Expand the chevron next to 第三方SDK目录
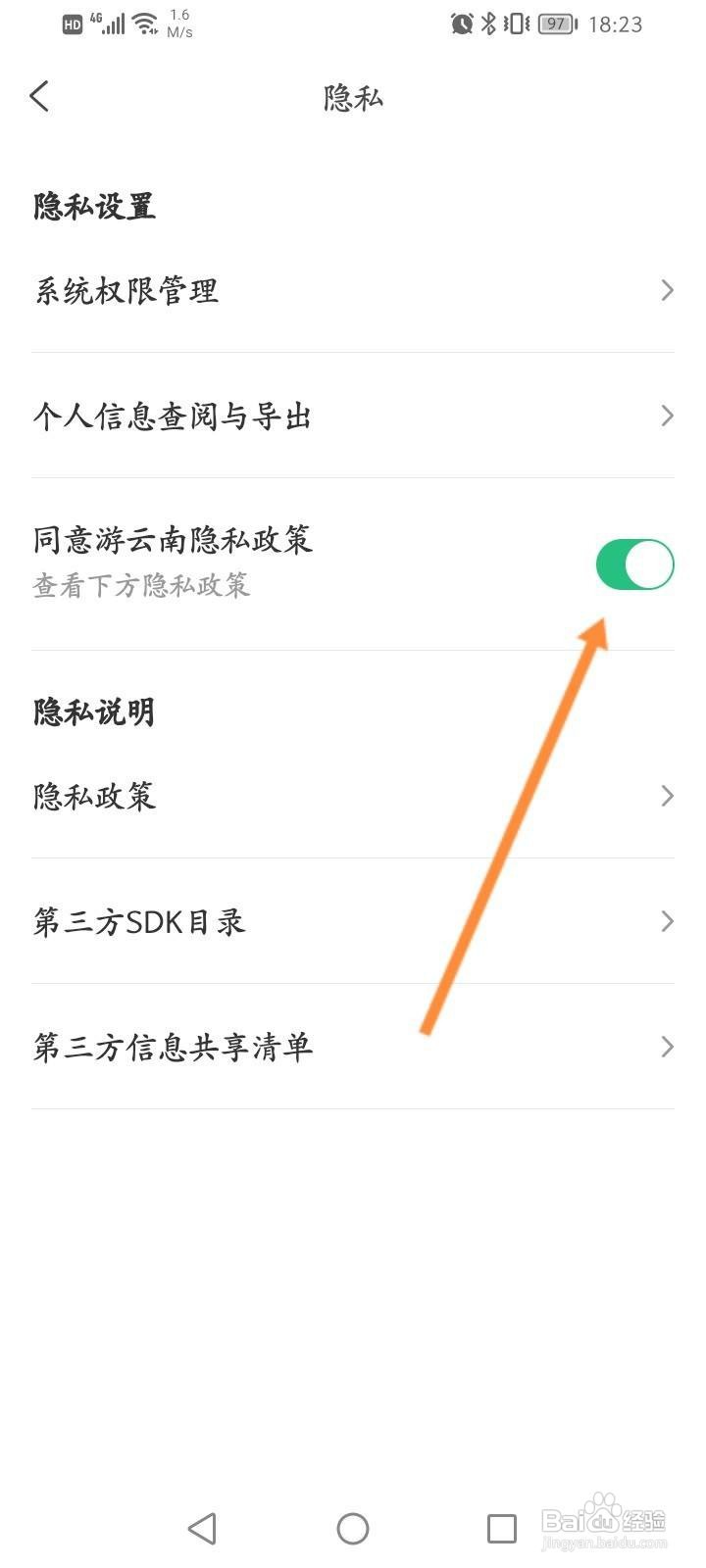Image resolution: width=706 pixels, height=1568 pixels. pyautogui.click(x=668, y=921)
